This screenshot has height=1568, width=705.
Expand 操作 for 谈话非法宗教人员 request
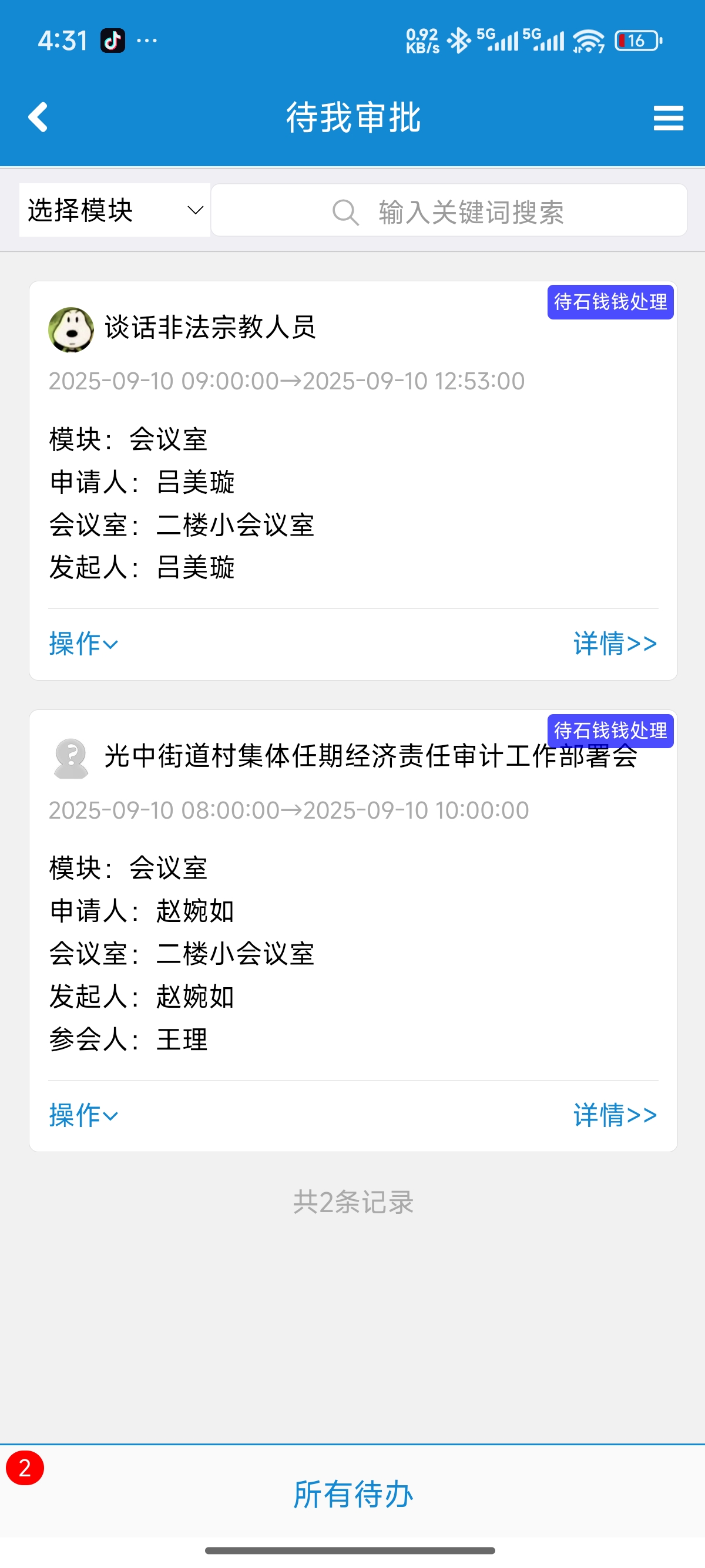[83, 644]
